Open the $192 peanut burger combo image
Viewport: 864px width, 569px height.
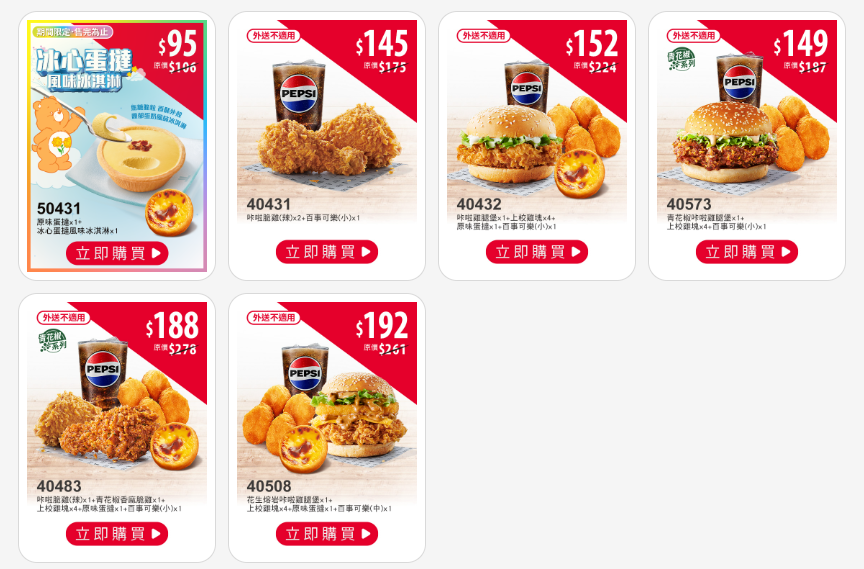(327, 402)
